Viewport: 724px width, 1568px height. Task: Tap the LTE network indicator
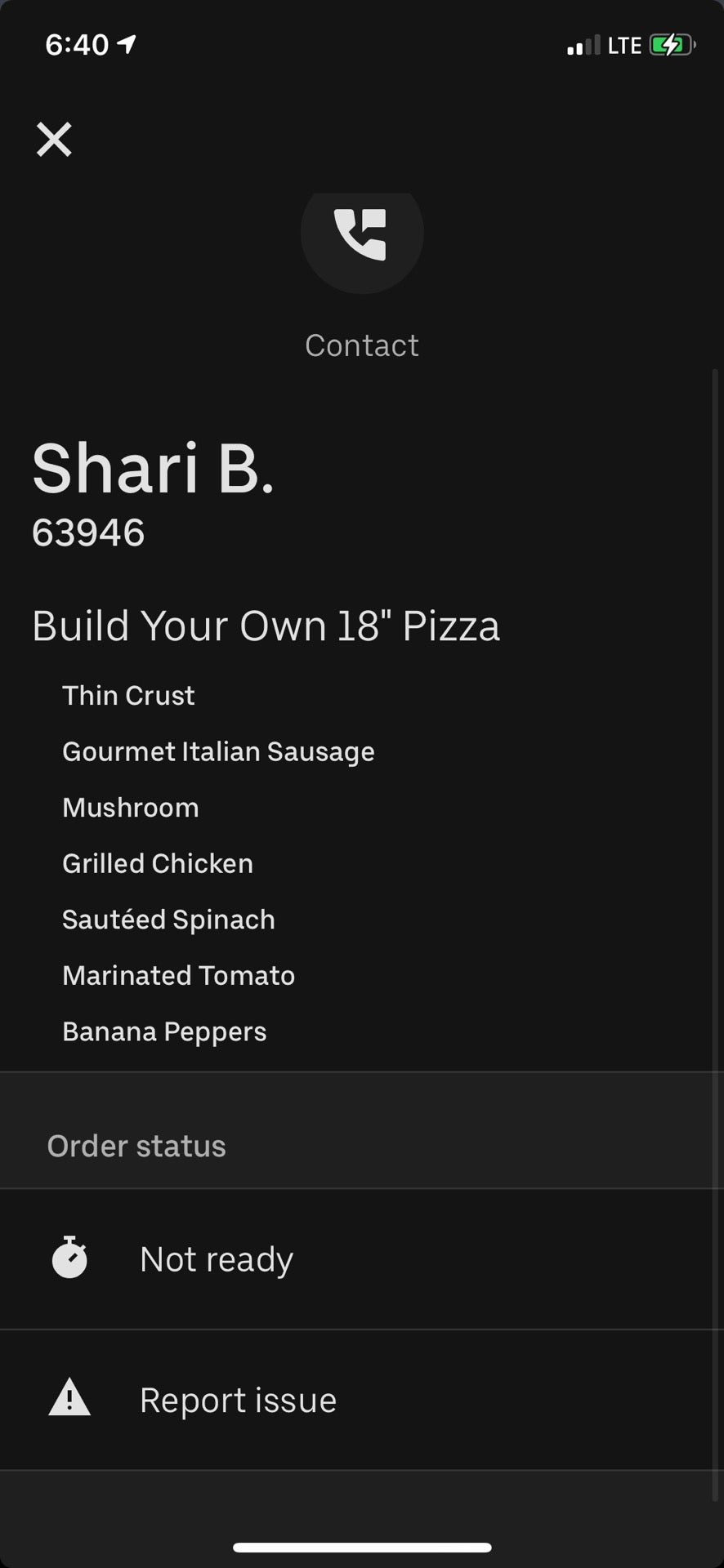click(x=625, y=45)
